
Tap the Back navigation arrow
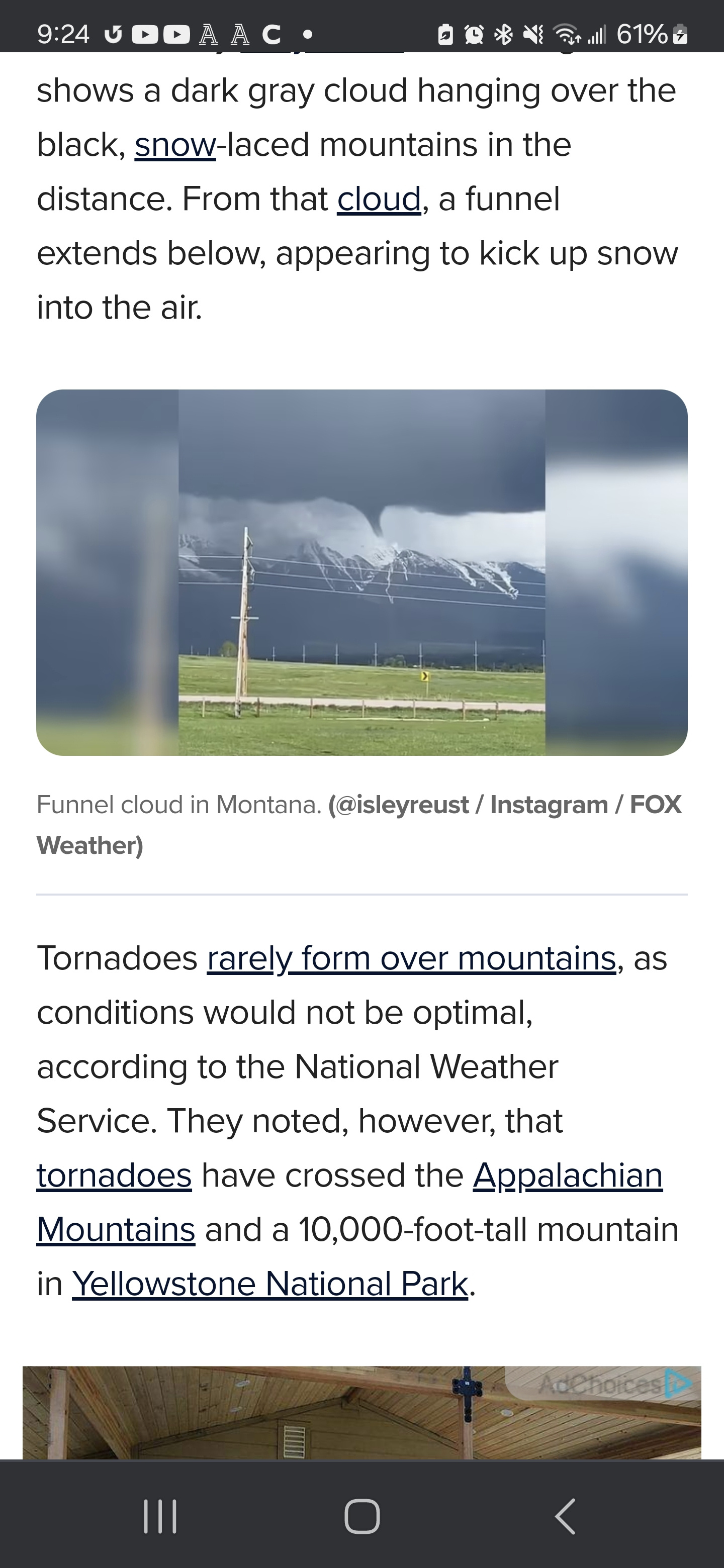click(565, 1516)
